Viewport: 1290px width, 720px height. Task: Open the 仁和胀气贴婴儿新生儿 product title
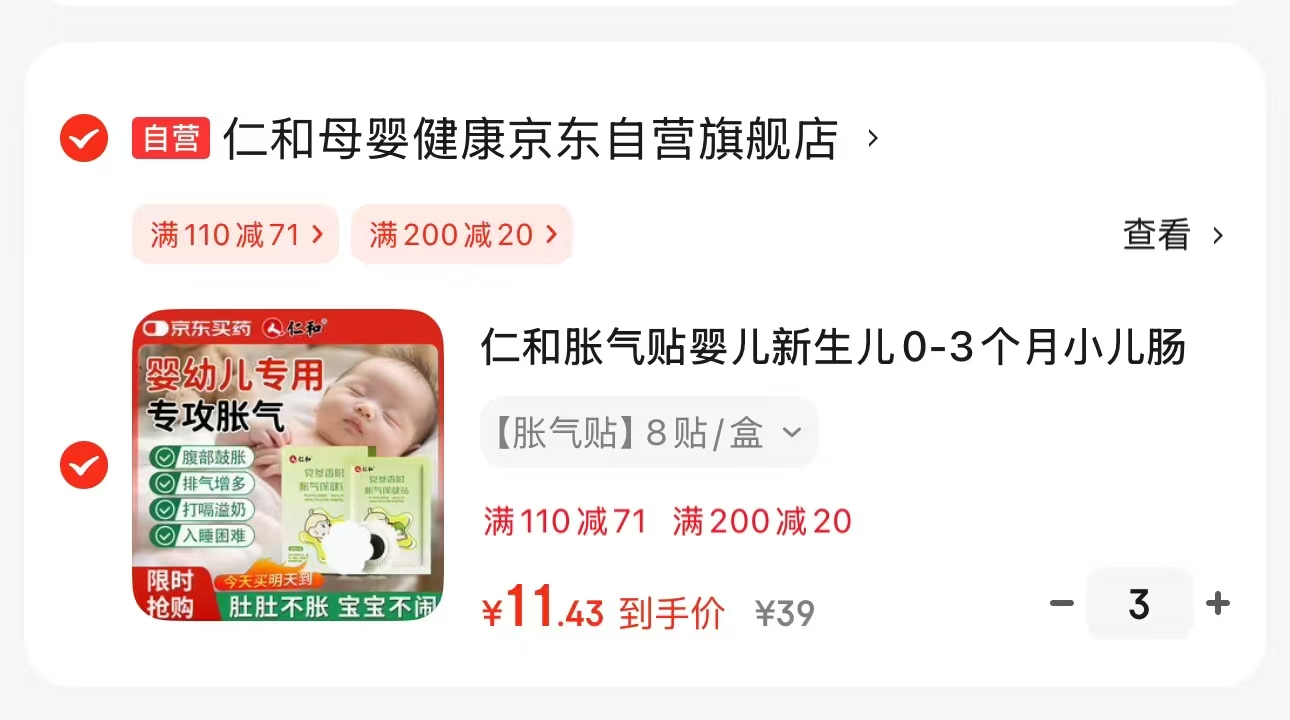[832, 348]
